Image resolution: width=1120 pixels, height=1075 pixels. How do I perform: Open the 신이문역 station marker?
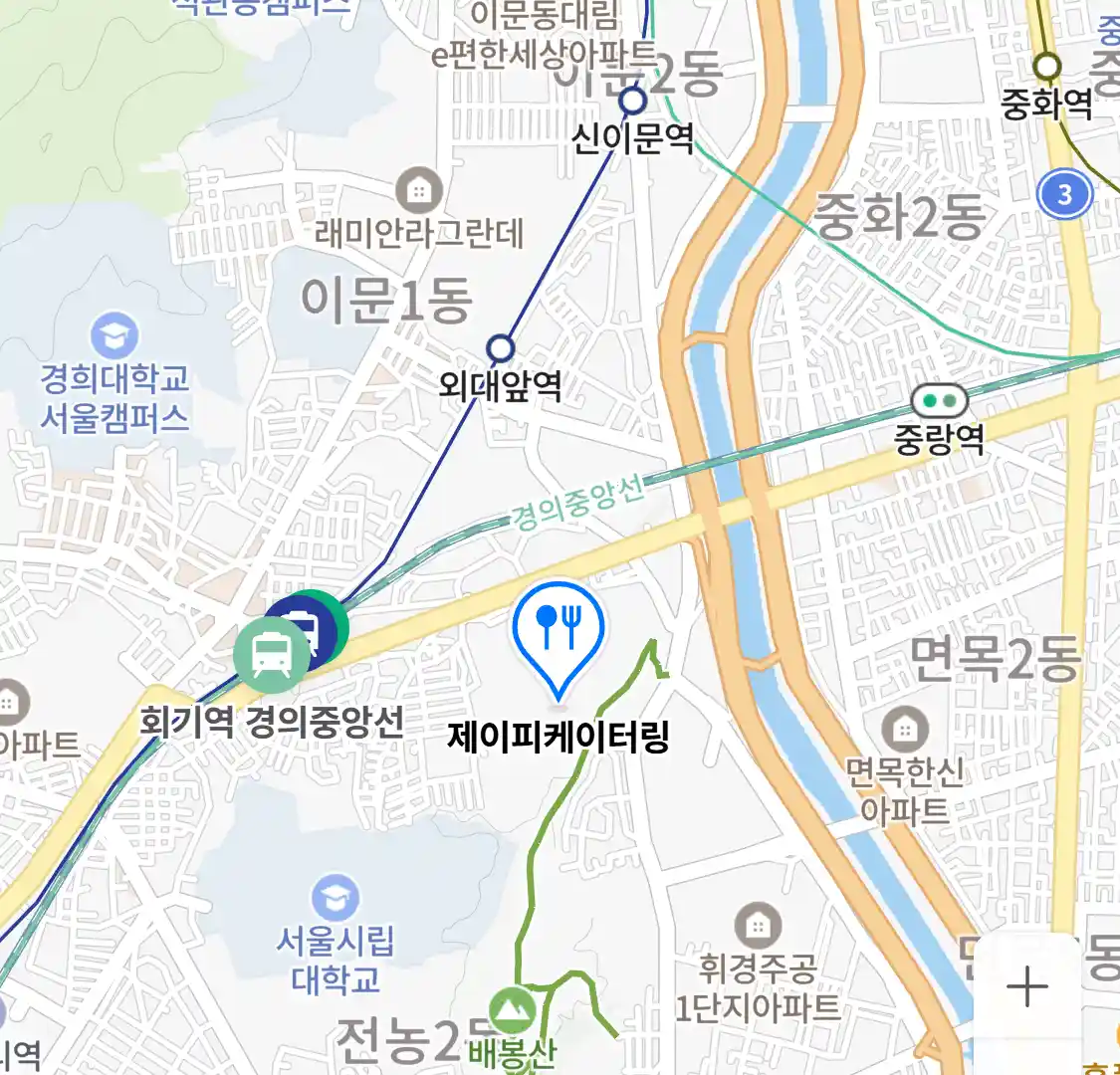coord(633,101)
